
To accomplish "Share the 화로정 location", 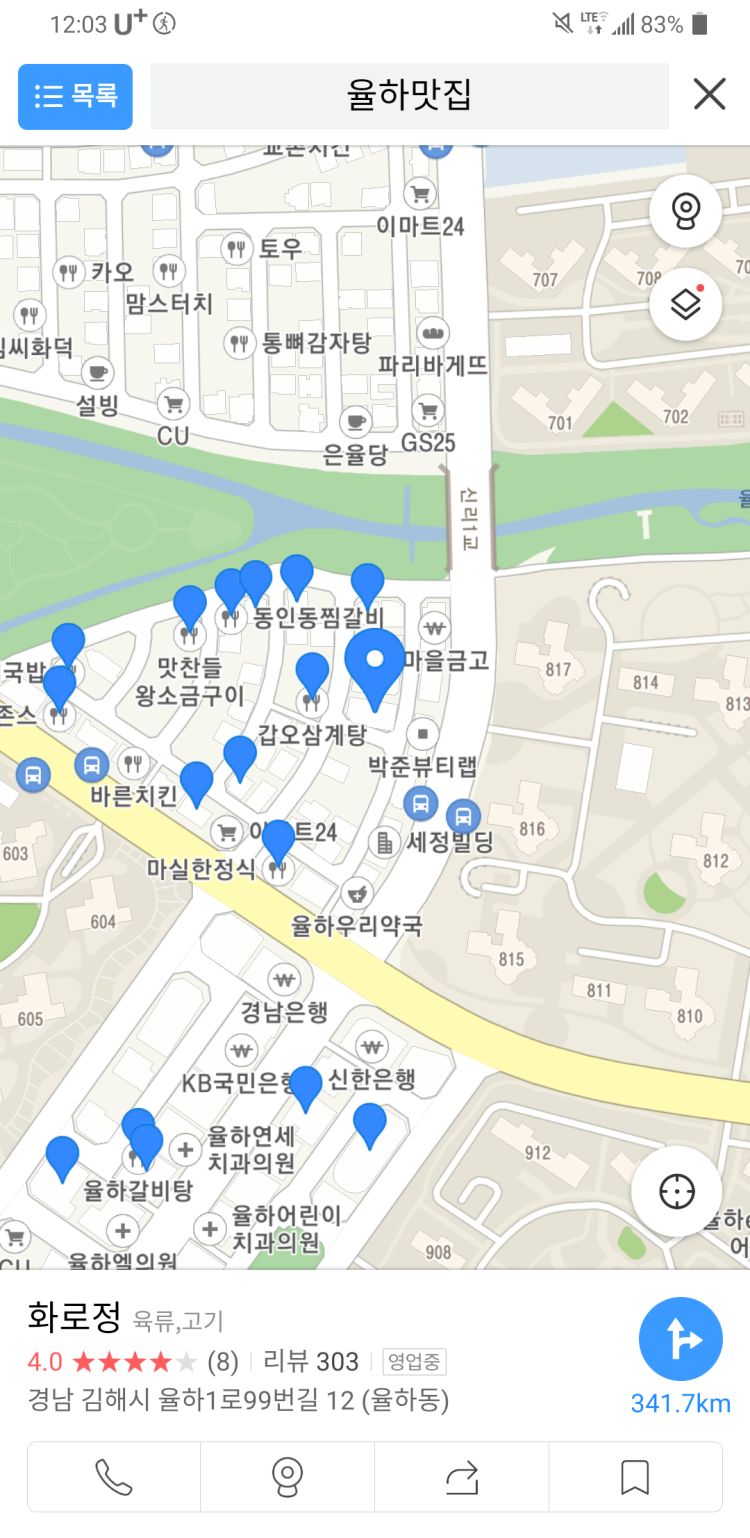I will (x=461, y=1477).
